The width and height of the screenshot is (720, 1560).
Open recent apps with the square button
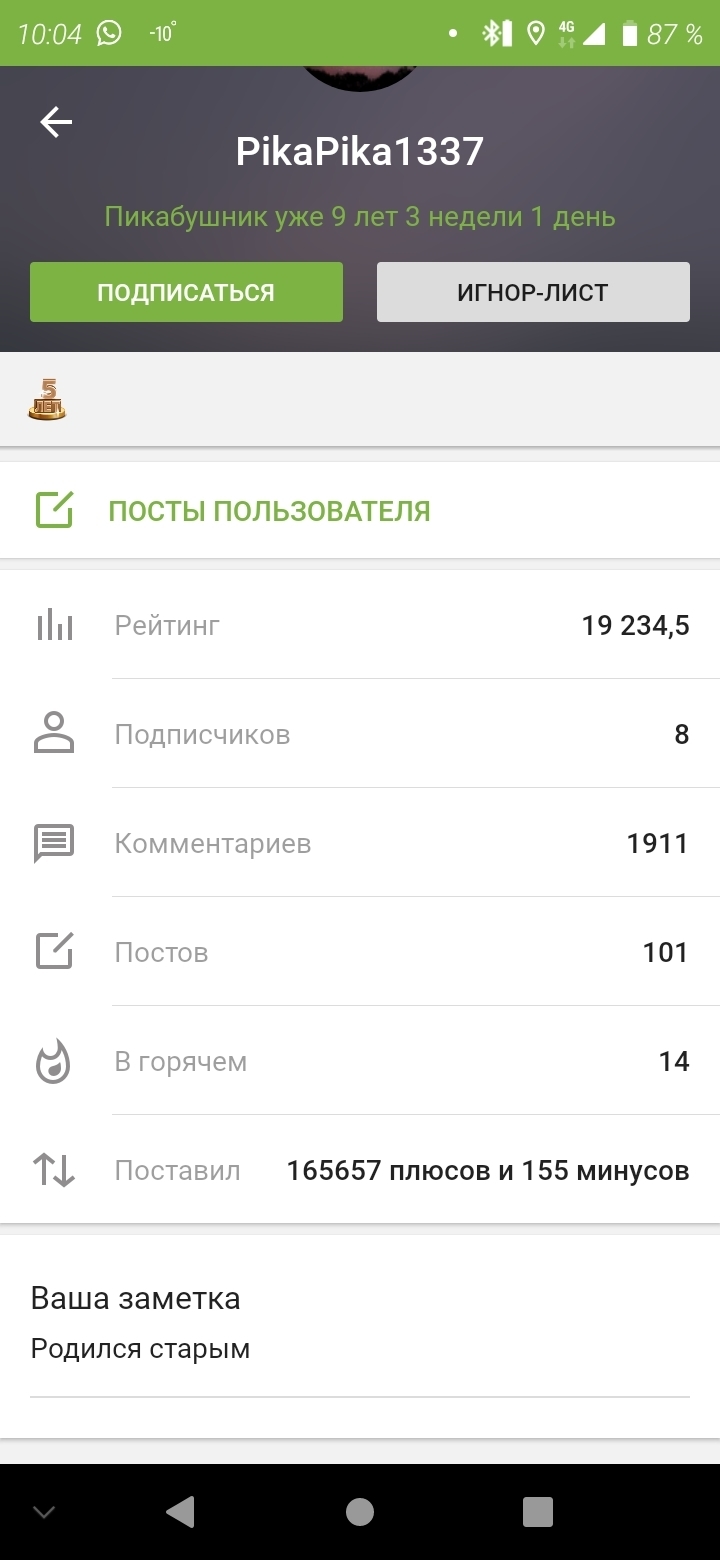point(538,1511)
